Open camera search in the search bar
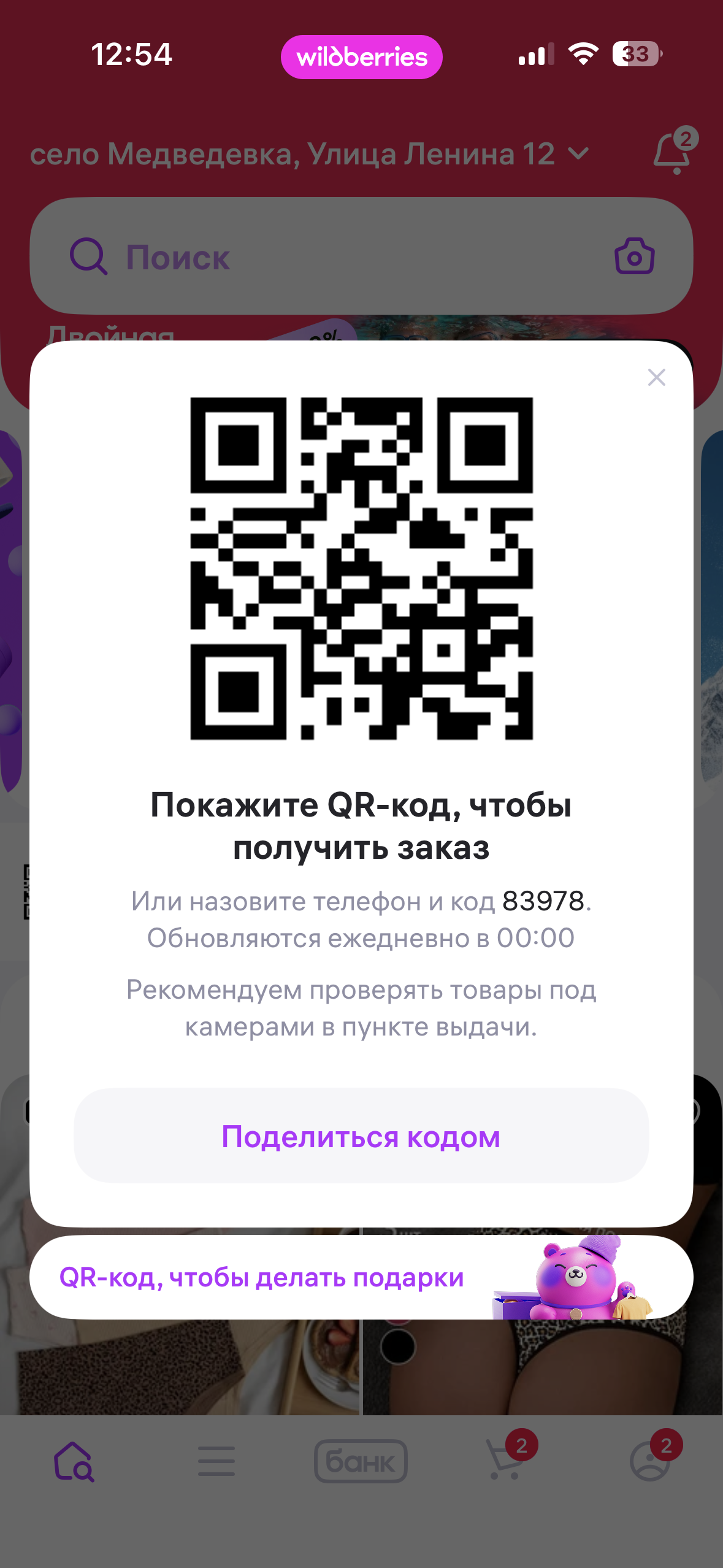This screenshot has height=1568, width=723. point(634,256)
